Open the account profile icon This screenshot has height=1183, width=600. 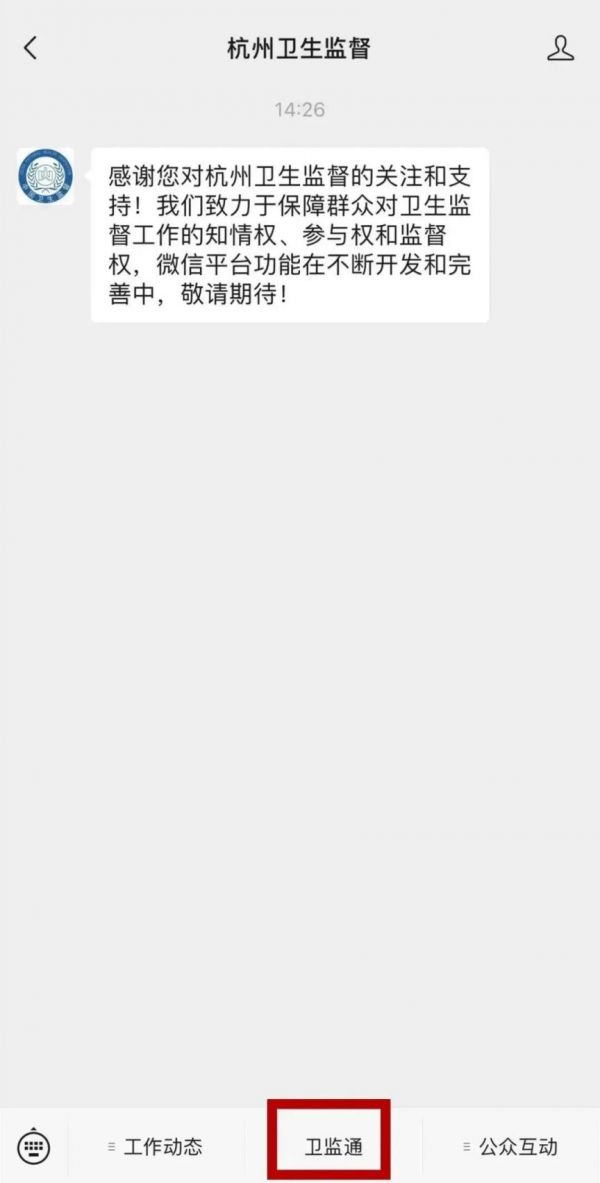560,48
